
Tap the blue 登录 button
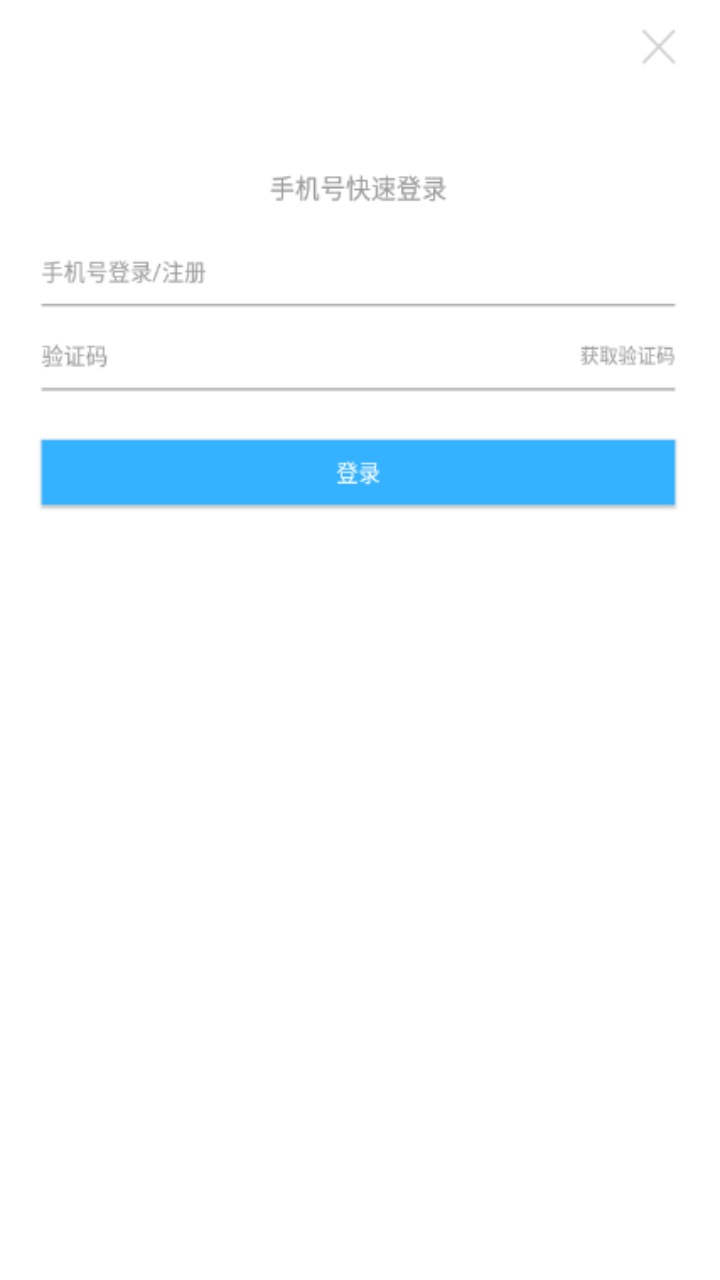[x=358, y=473]
